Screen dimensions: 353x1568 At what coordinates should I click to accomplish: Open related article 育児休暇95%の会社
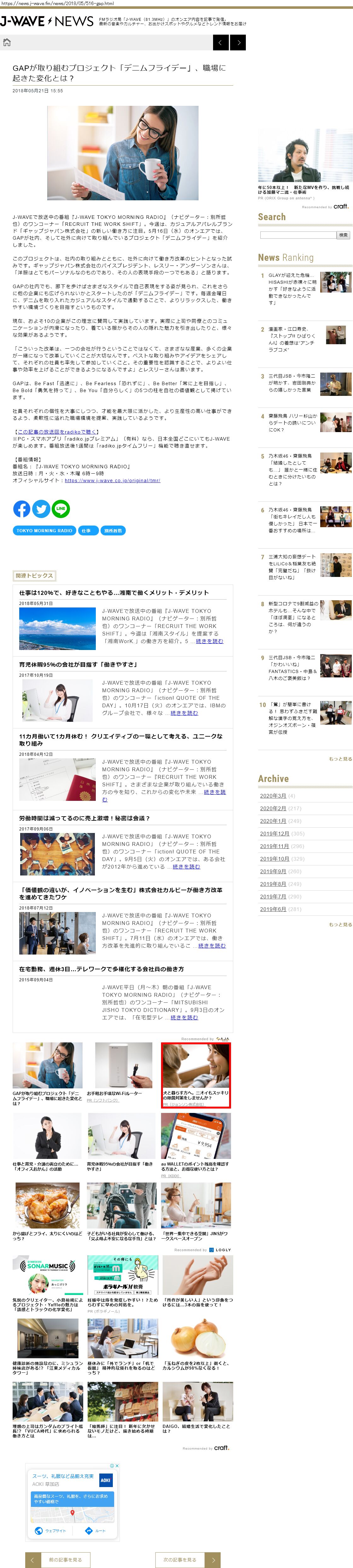click(78, 664)
